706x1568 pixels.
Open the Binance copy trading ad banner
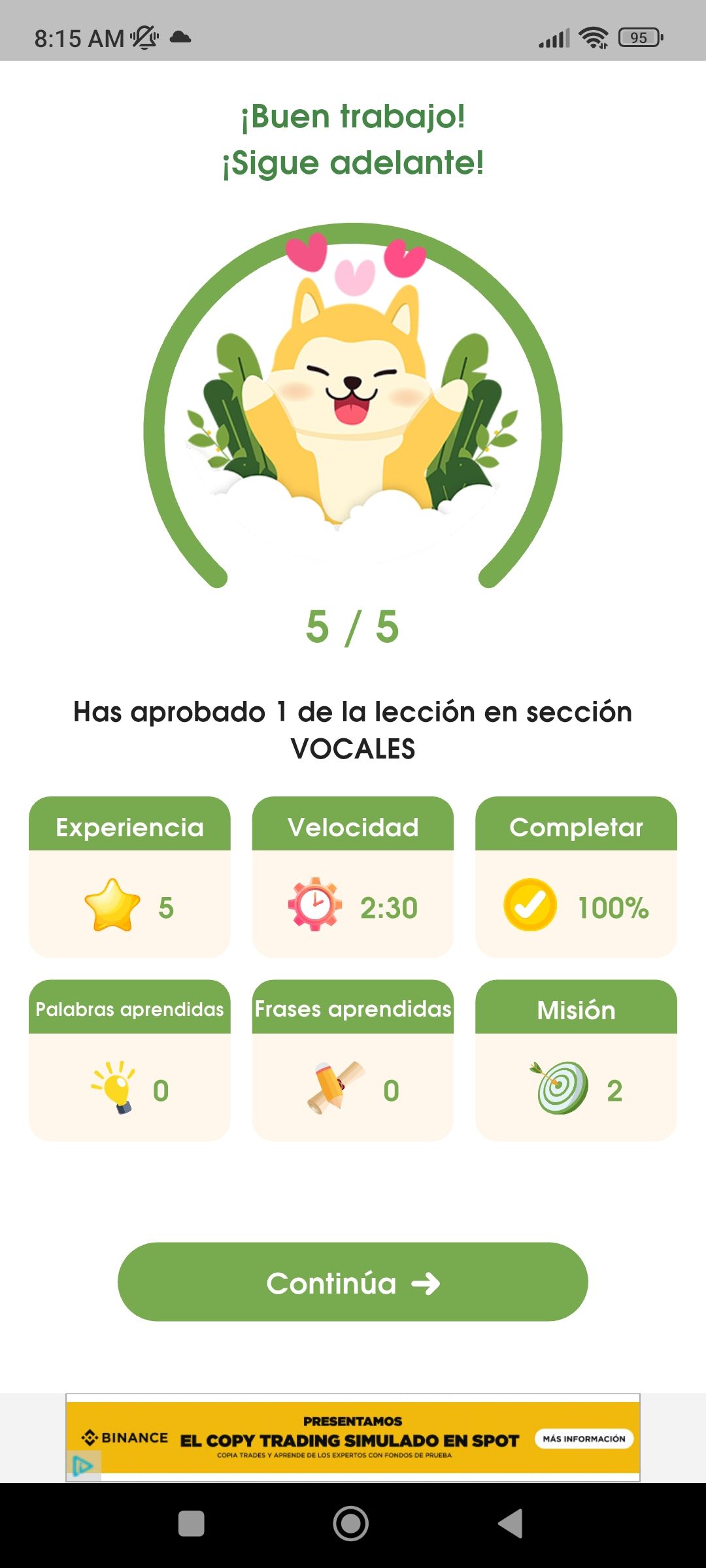click(349, 1439)
